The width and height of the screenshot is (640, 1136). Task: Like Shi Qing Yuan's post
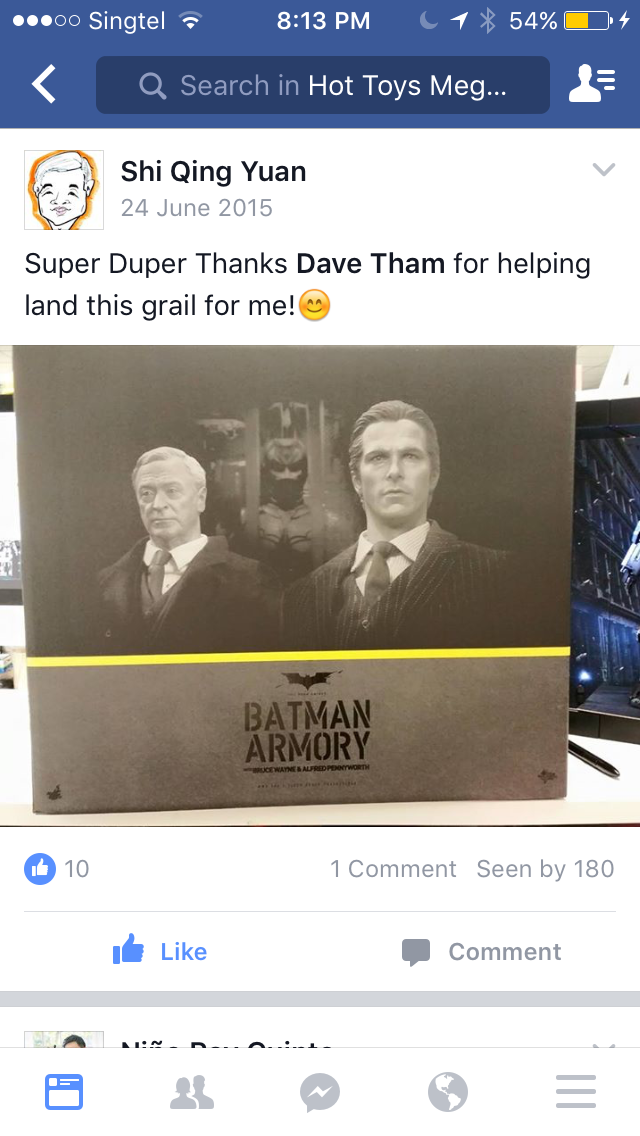pos(160,951)
